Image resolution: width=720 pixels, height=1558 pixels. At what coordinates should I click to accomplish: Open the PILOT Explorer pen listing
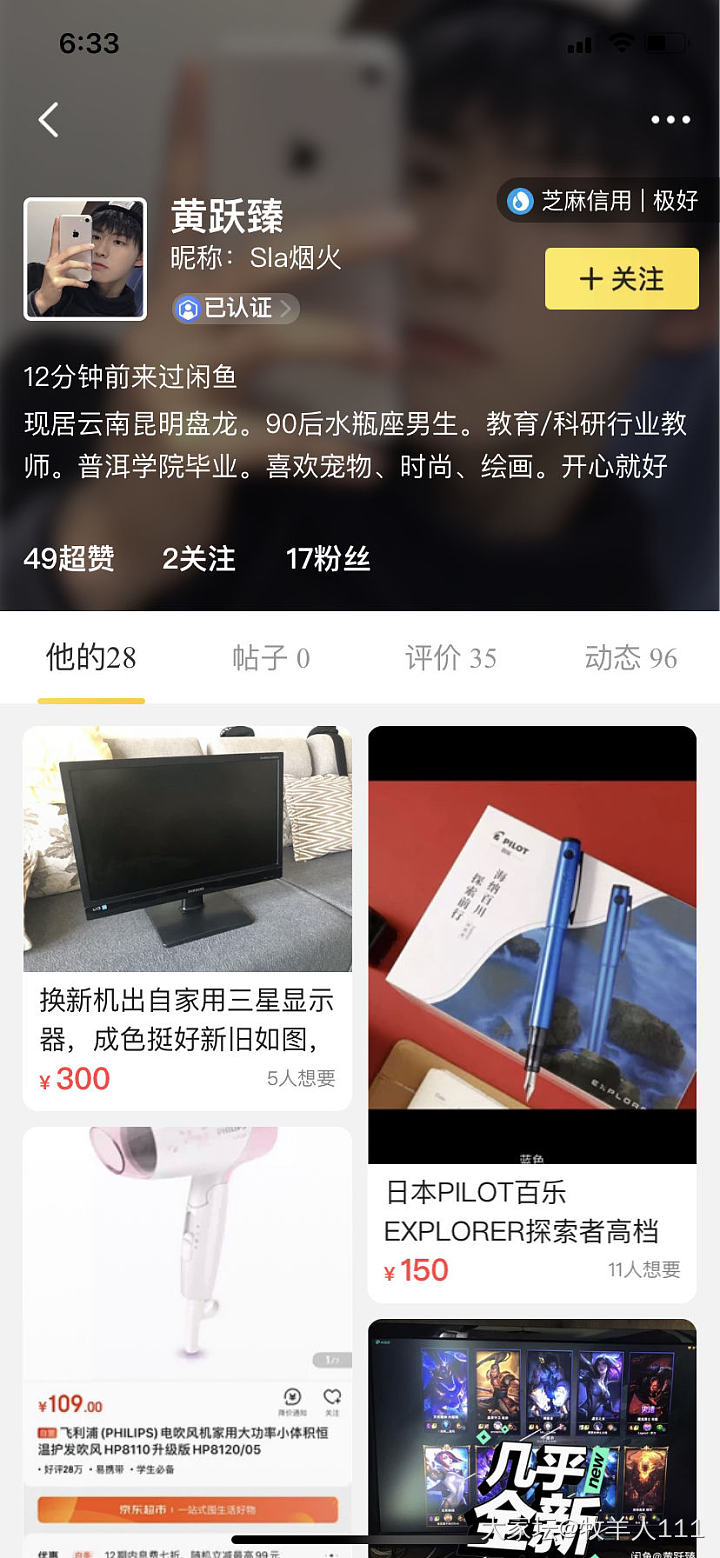pos(532,1013)
